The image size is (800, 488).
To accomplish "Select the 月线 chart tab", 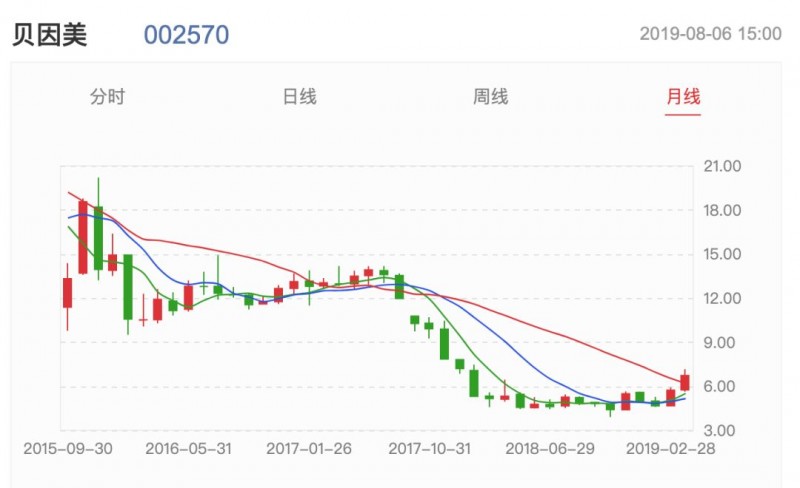I will [683, 97].
